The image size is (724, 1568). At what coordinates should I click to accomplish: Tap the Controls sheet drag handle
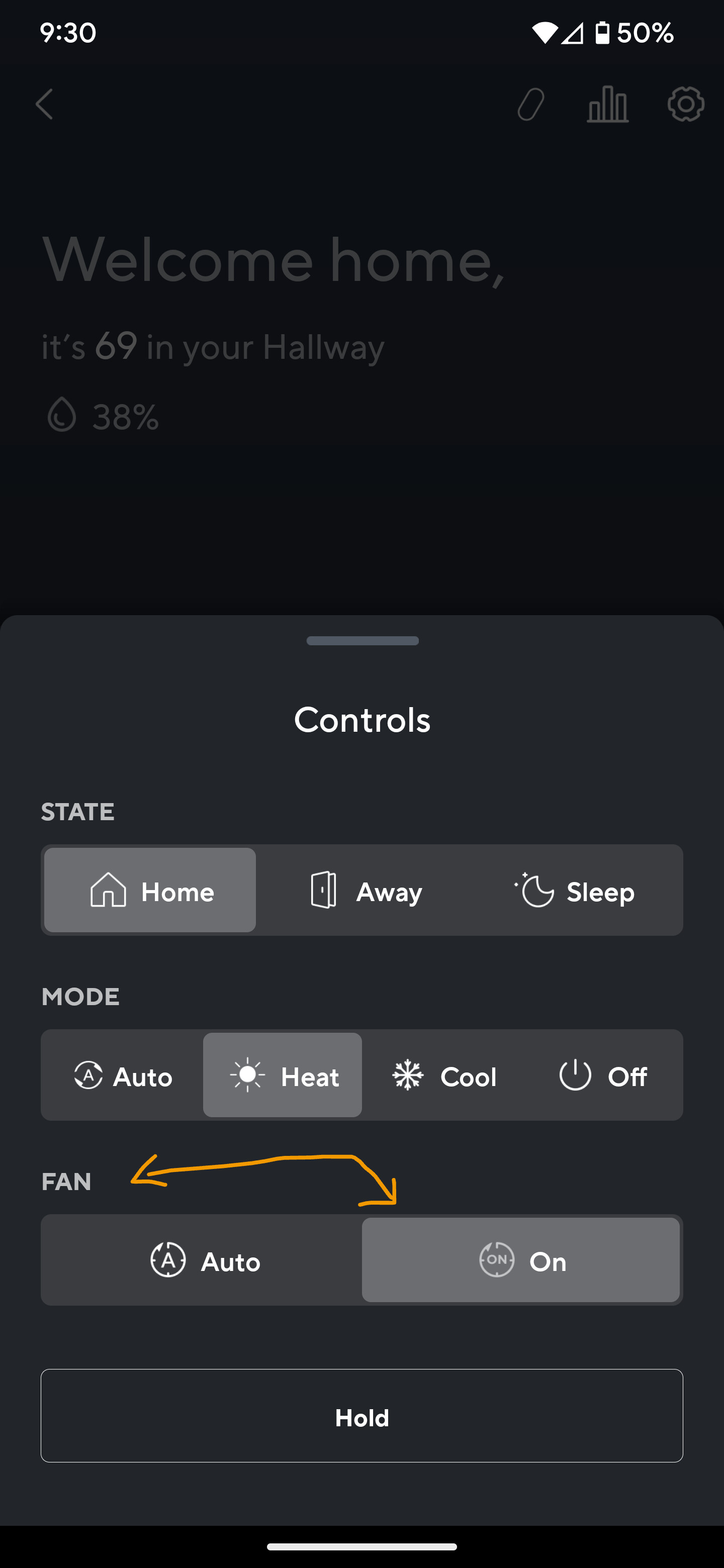(363, 640)
